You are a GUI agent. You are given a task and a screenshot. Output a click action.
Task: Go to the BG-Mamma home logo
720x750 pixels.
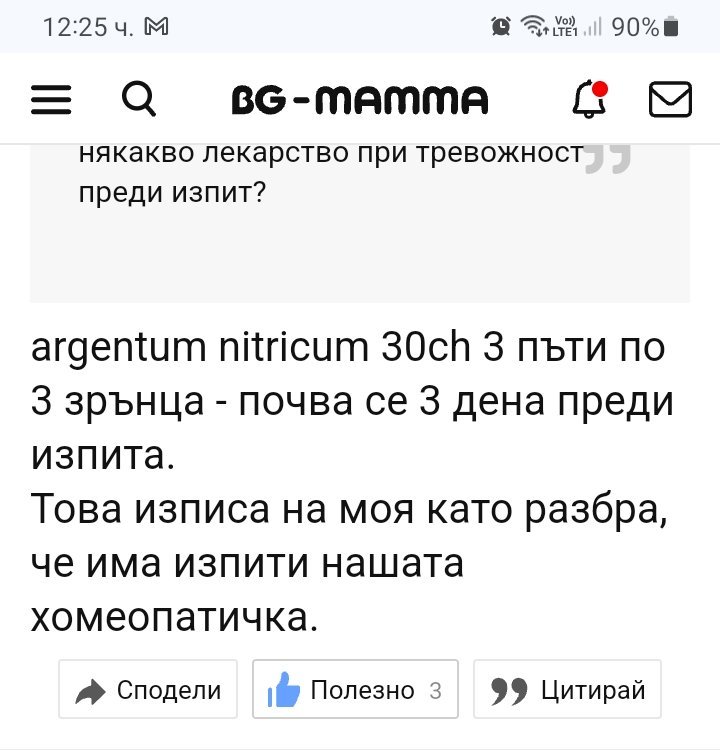360,100
